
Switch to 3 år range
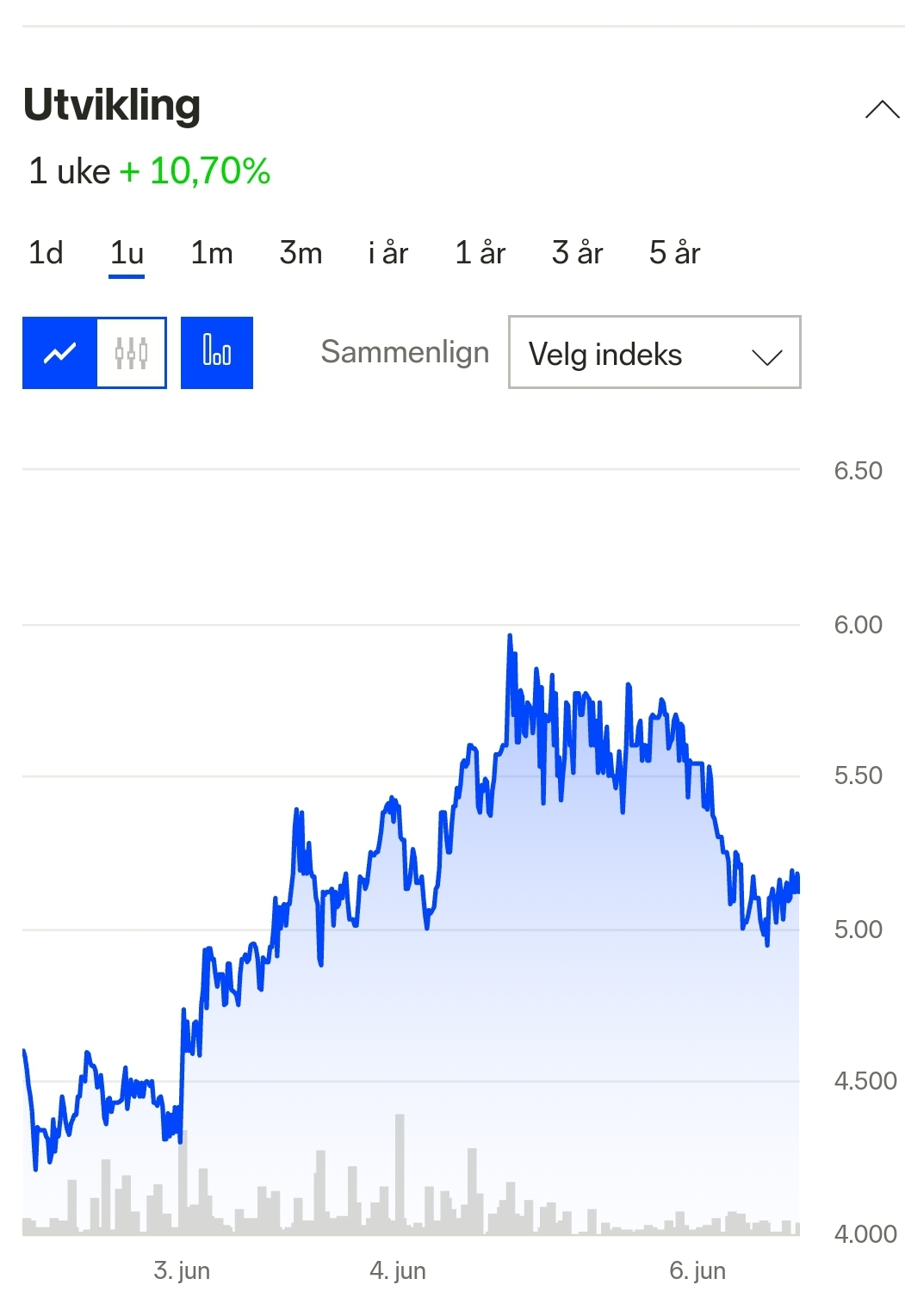point(577,253)
